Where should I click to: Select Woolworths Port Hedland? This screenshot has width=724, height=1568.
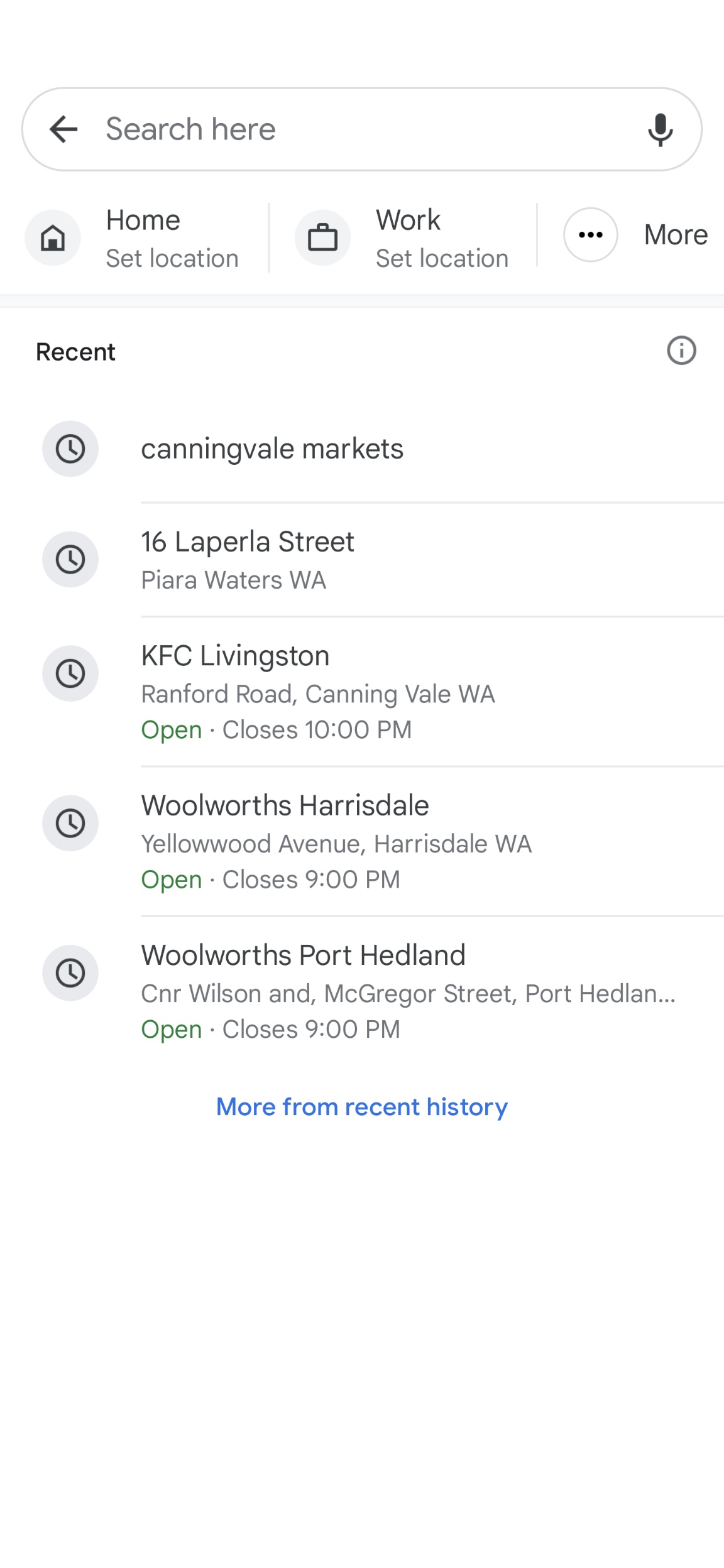362,991
